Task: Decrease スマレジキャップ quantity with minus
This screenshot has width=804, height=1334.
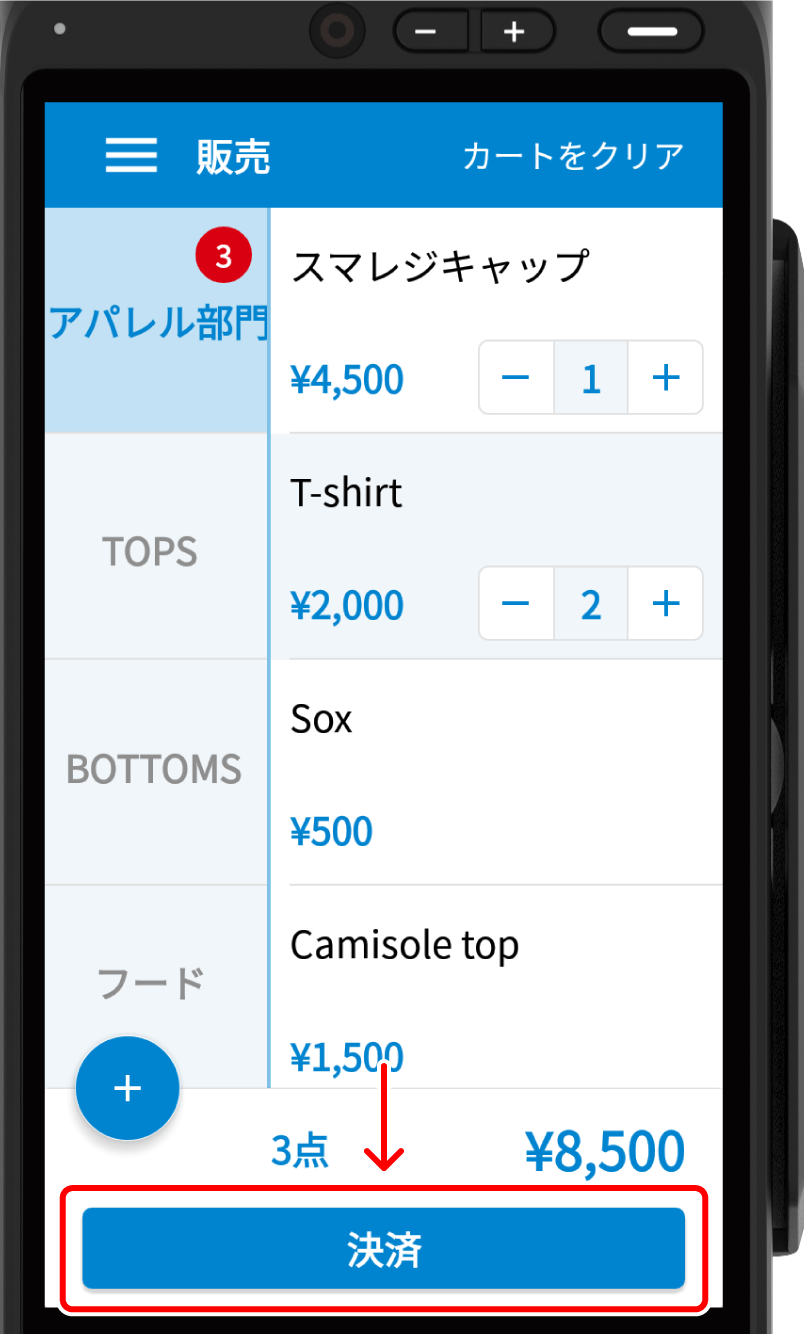Action: pyautogui.click(x=516, y=378)
